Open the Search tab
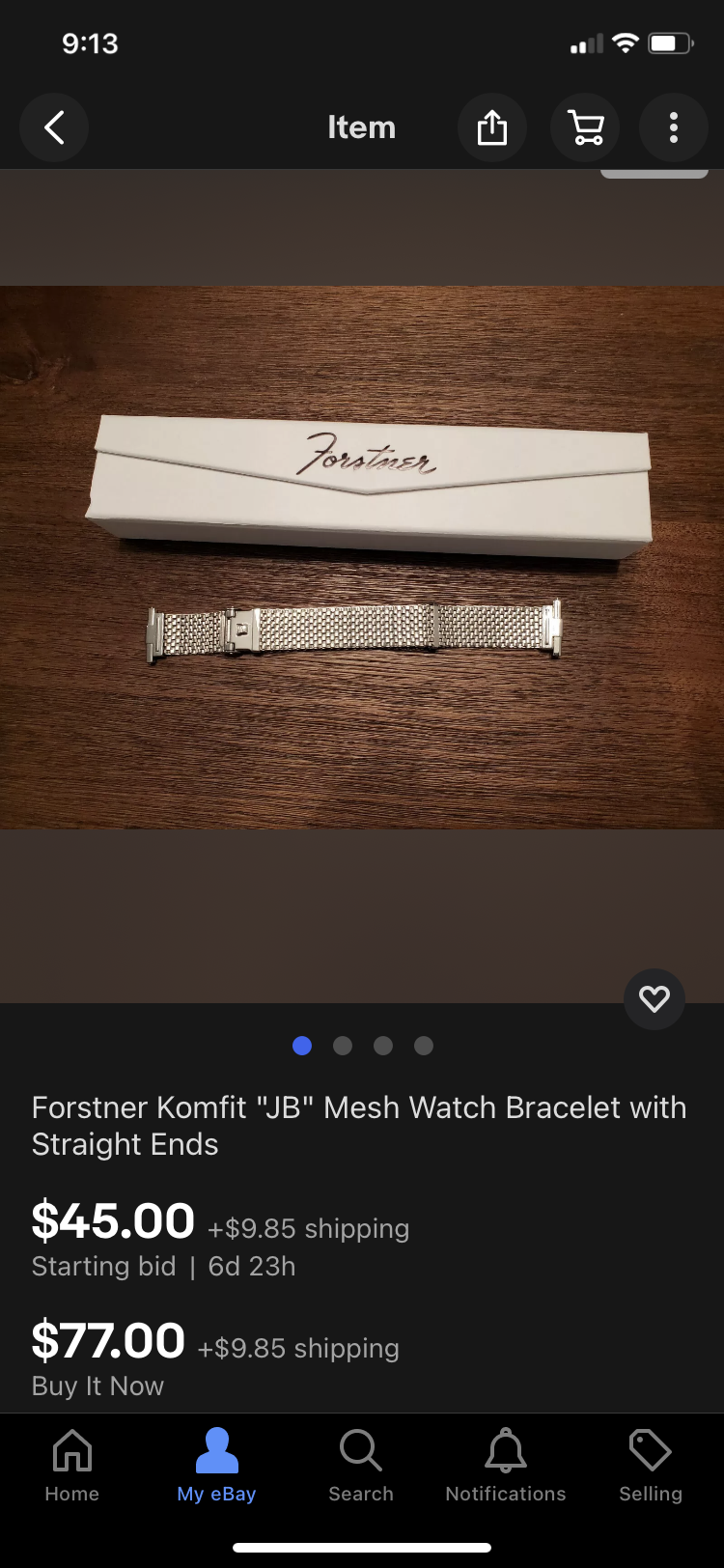 [x=361, y=1465]
